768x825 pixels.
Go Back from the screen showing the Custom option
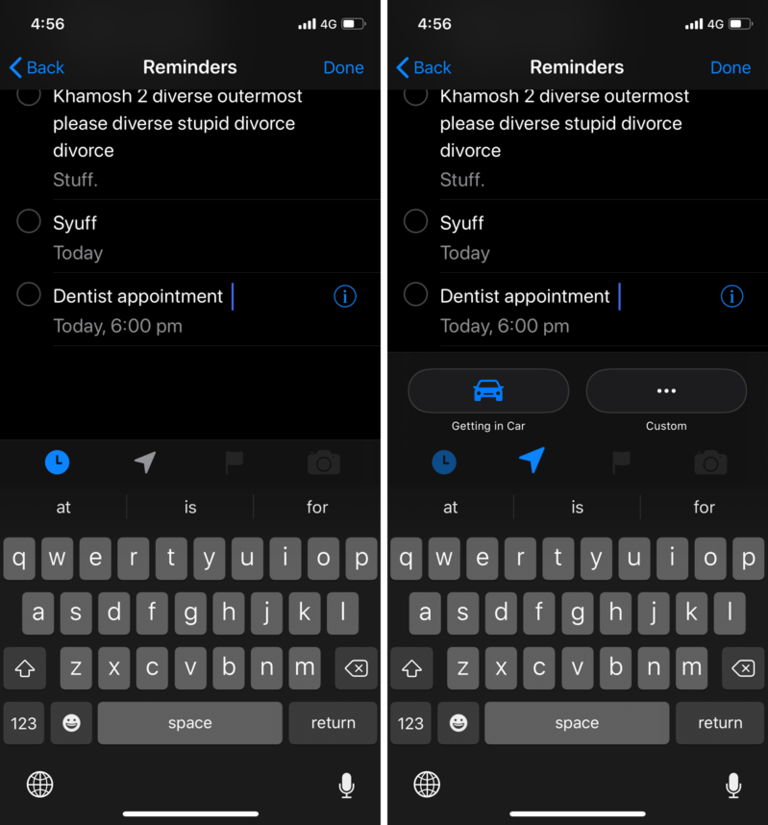(x=424, y=68)
